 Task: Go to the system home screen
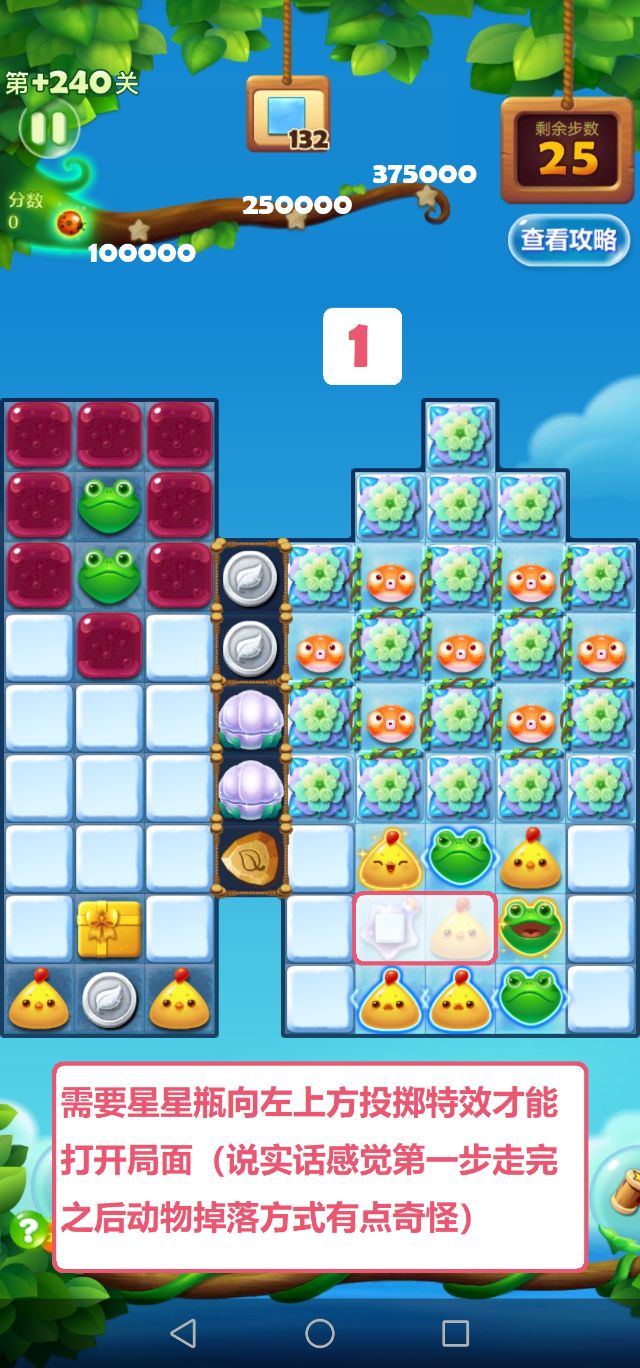coord(320,1332)
